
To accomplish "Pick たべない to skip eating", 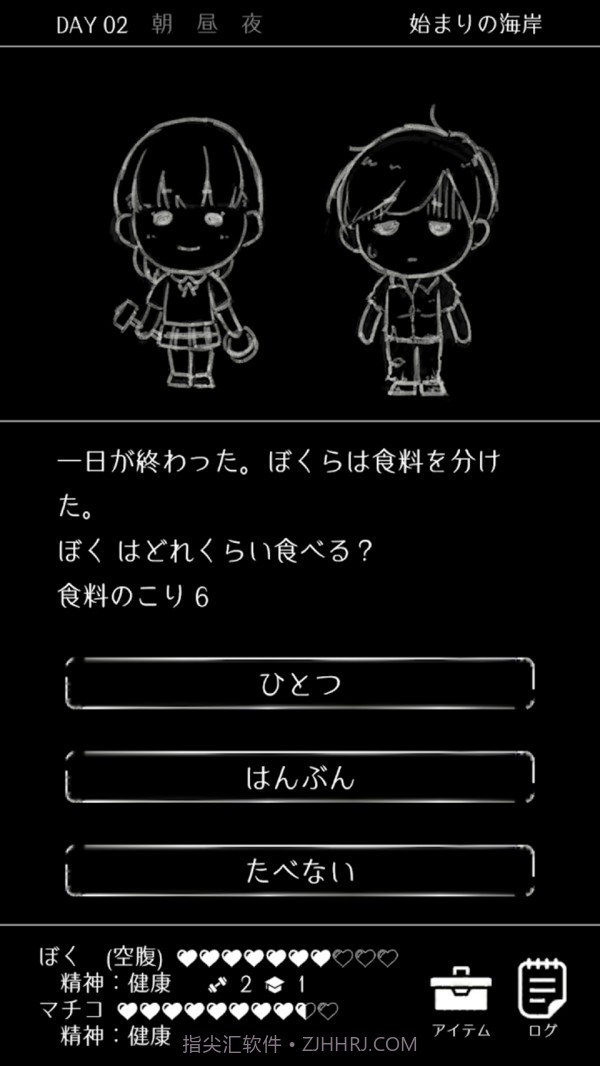I will click(x=300, y=870).
